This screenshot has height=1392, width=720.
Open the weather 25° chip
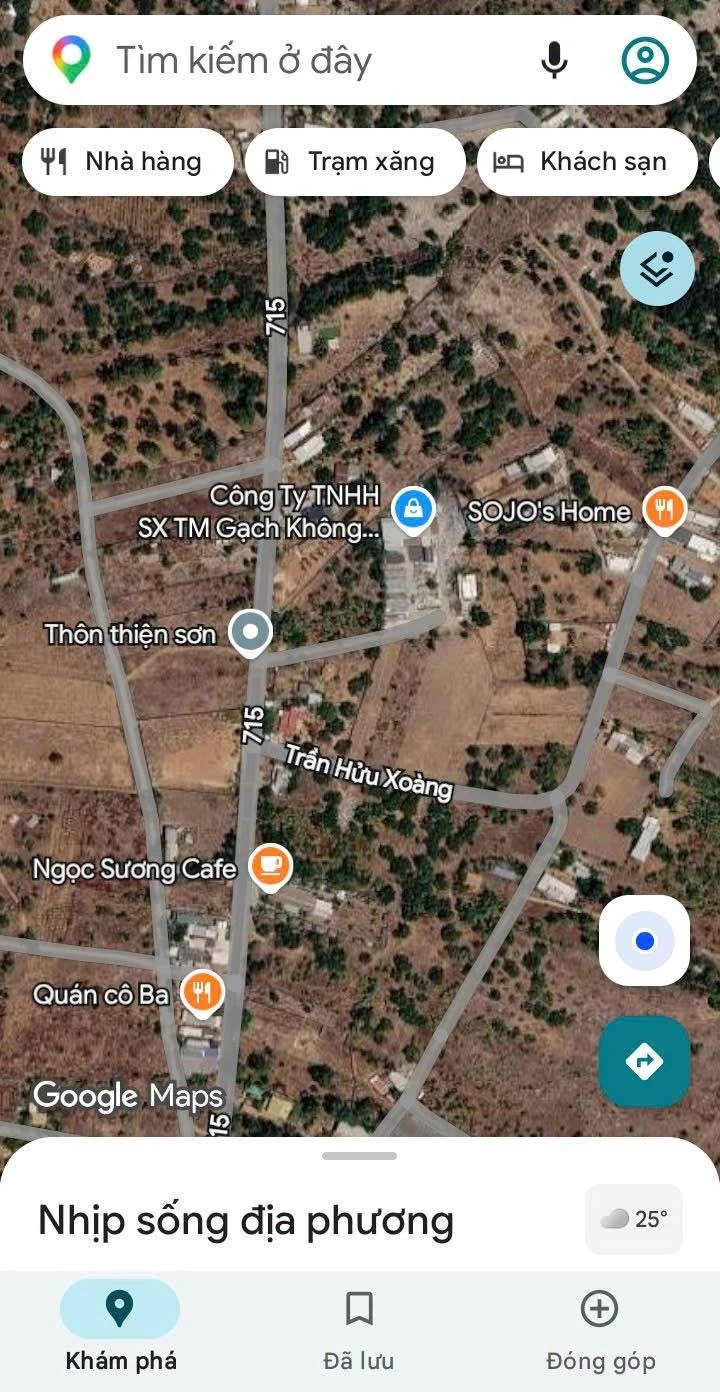pyautogui.click(x=634, y=1219)
